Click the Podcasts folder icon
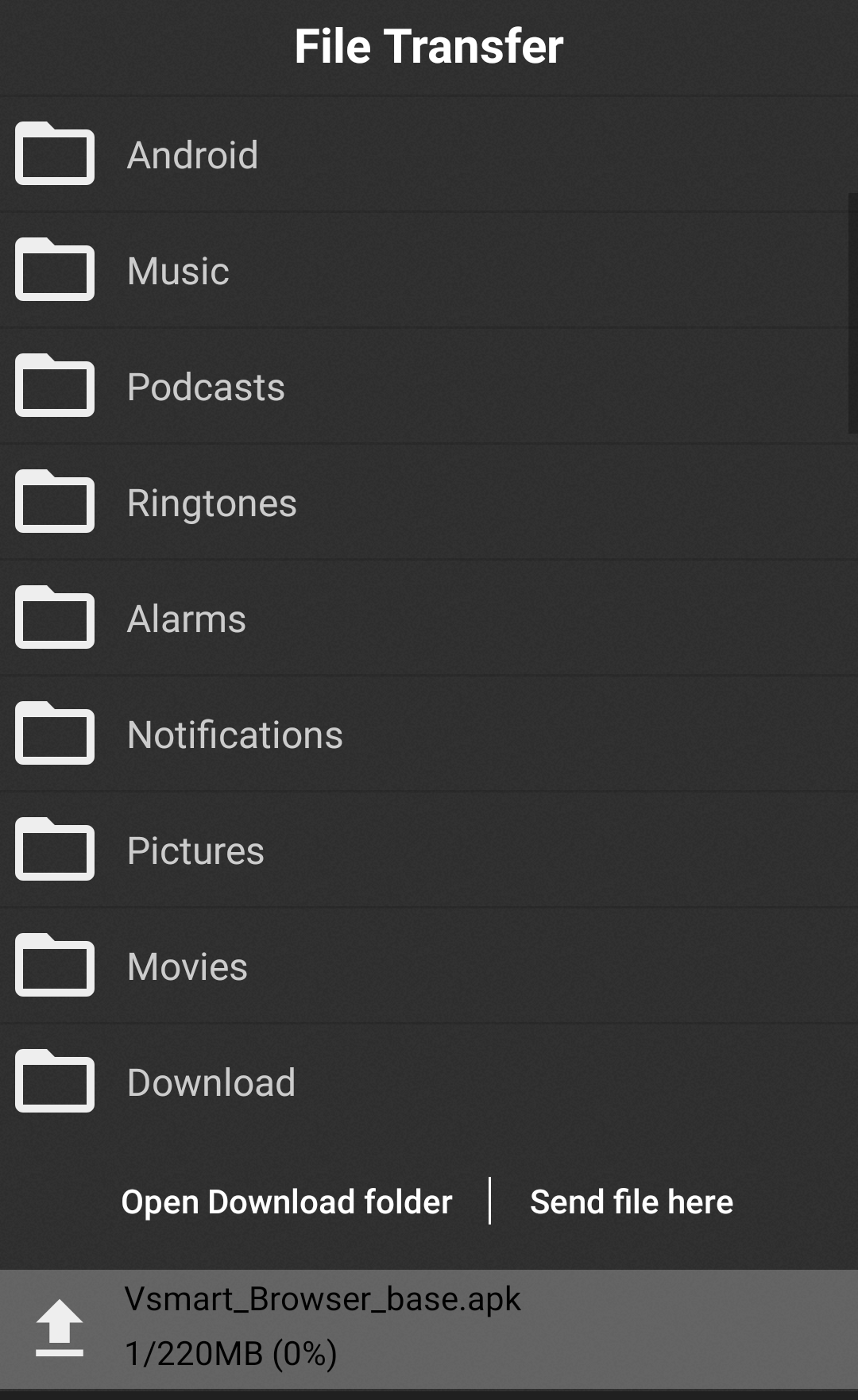This screenshot has height=1400, width=858. [x=53, y=388]
